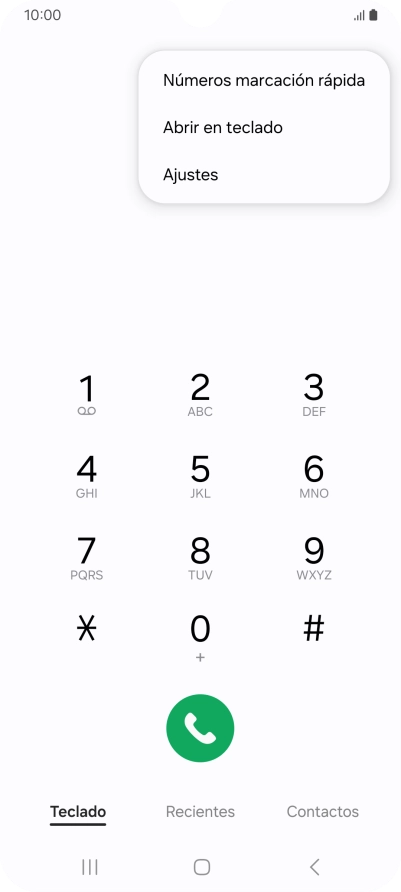Dial digit 0 on keypad
This screenshot has width=401, height=892.
point(200,638)
